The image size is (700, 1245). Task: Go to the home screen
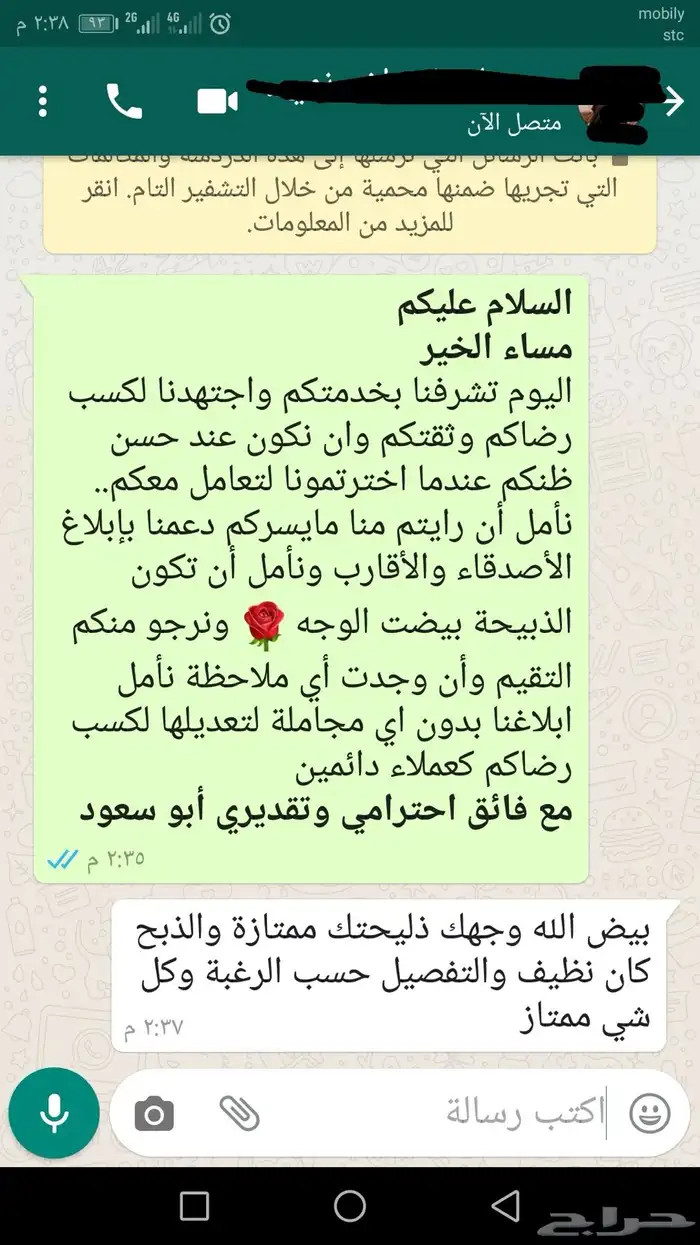click(350, 1205)
